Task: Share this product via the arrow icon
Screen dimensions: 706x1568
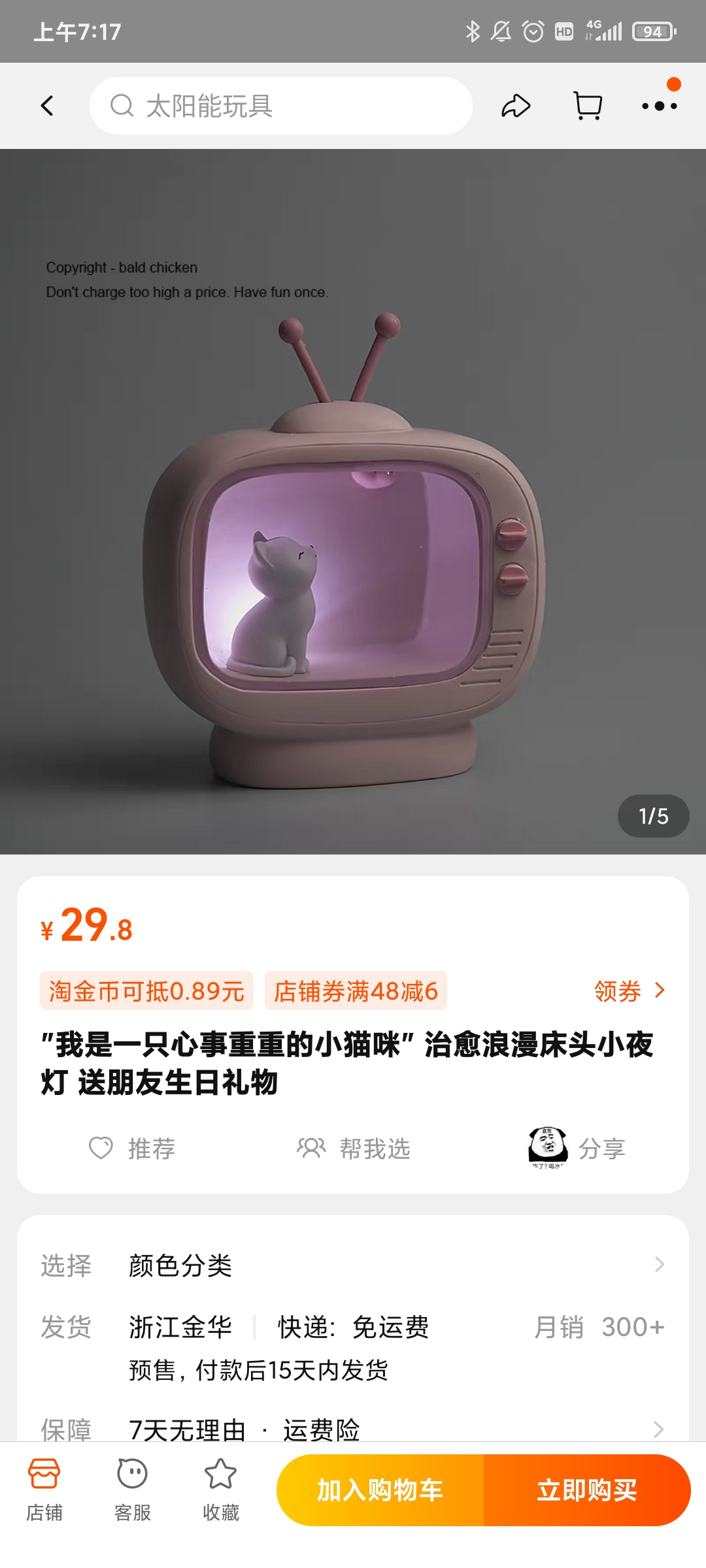Action: [516, 106]
